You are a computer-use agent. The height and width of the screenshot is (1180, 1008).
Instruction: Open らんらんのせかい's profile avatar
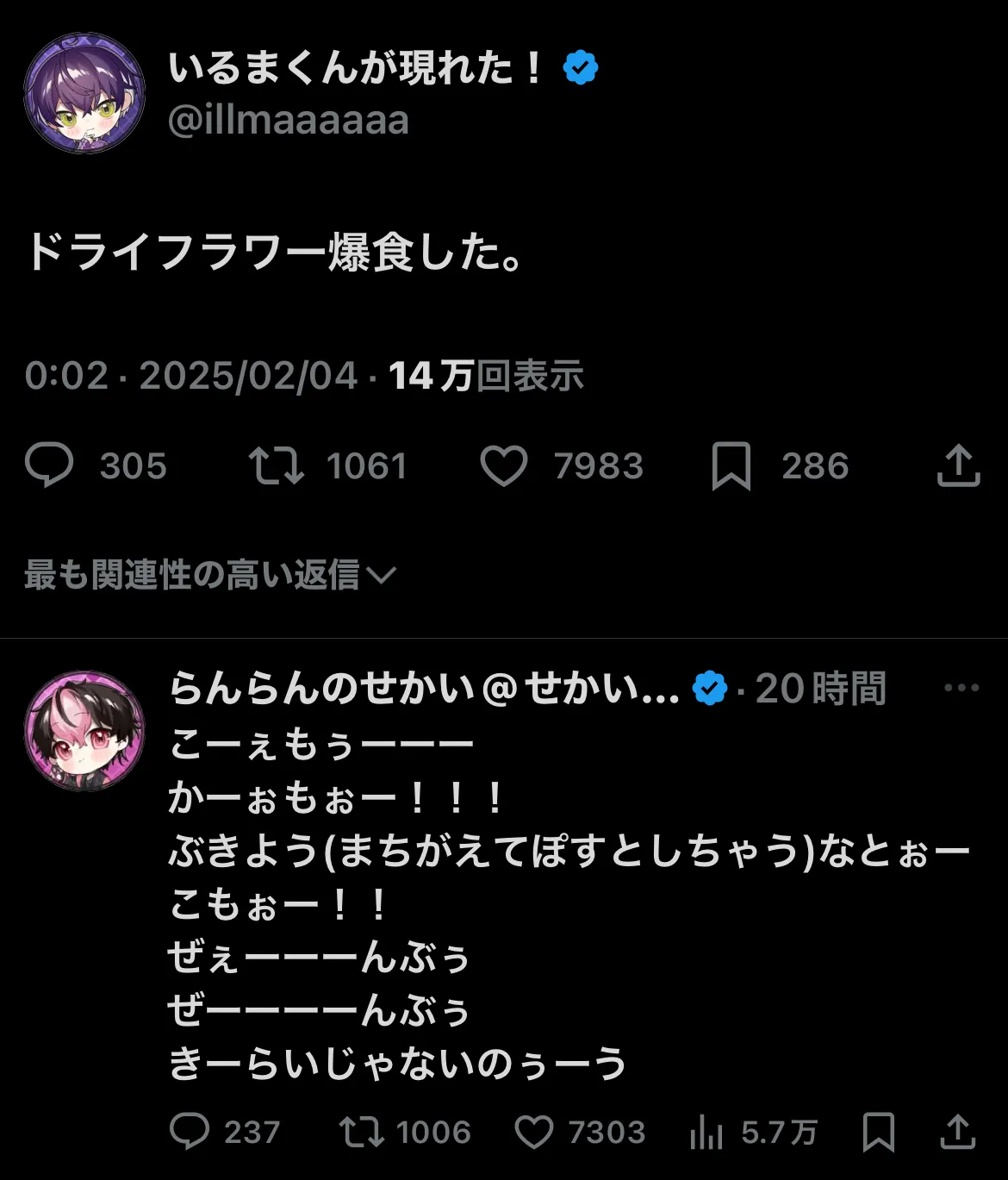coord(84,730)
